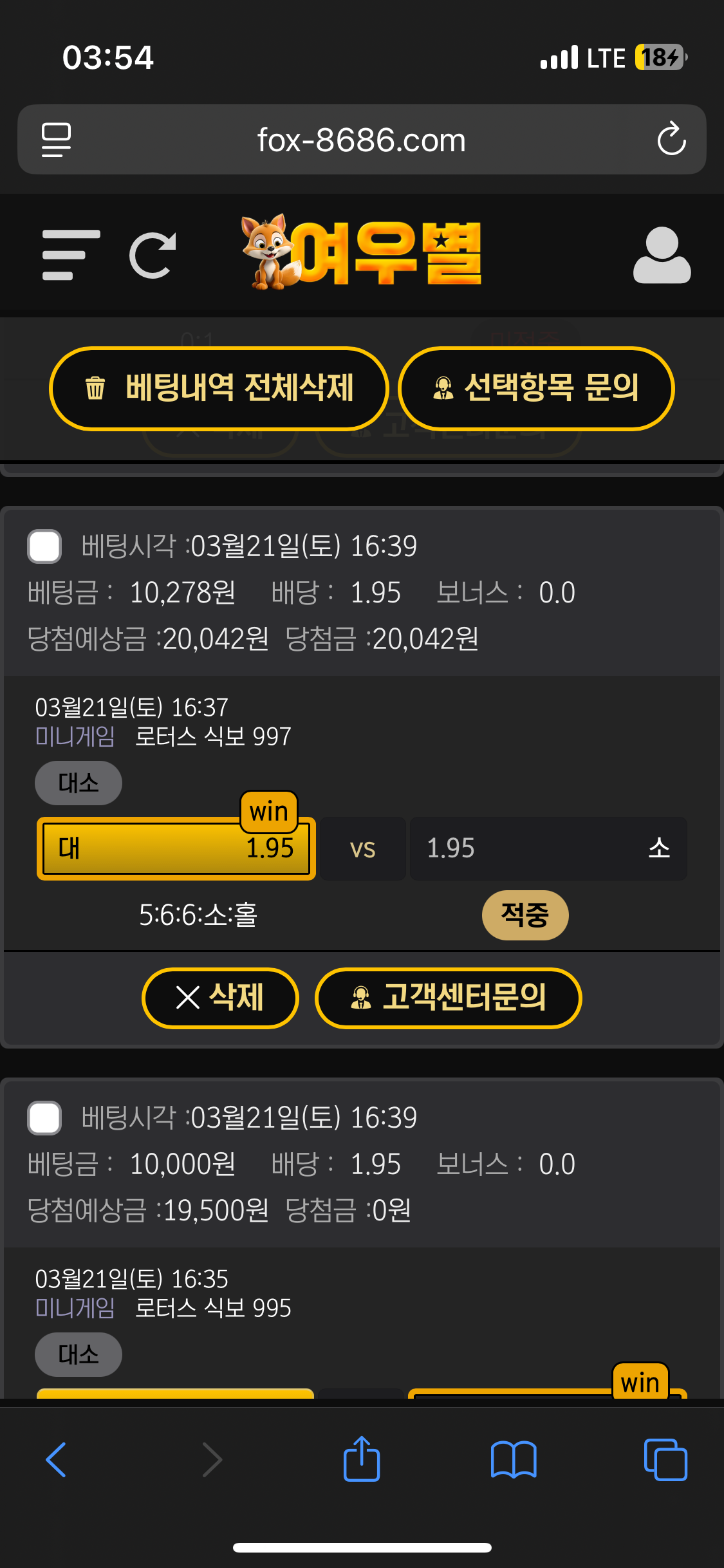Open the hamburger menu
Image resolution: width=724 pixels, height=1568 pixels.
click(71, 255)
